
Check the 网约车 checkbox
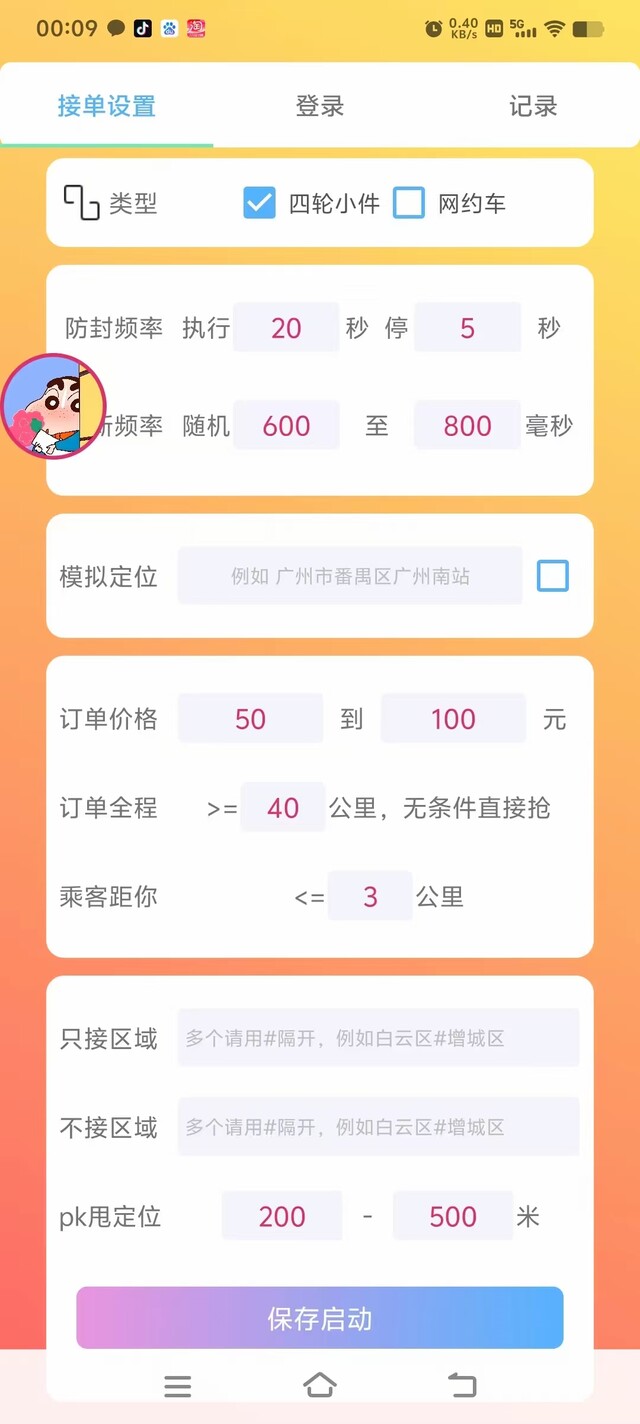408,203
